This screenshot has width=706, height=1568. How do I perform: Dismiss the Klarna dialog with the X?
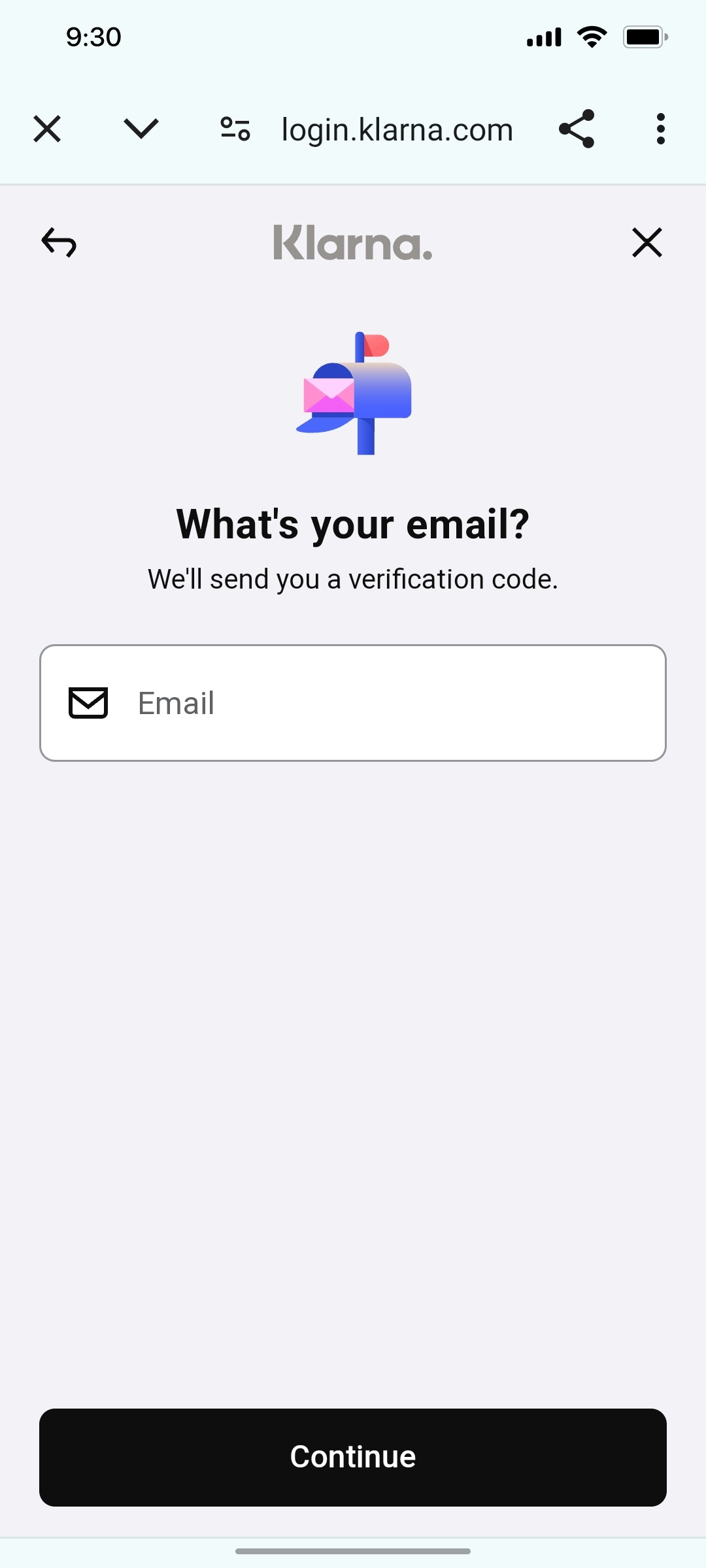pos(647,242)
